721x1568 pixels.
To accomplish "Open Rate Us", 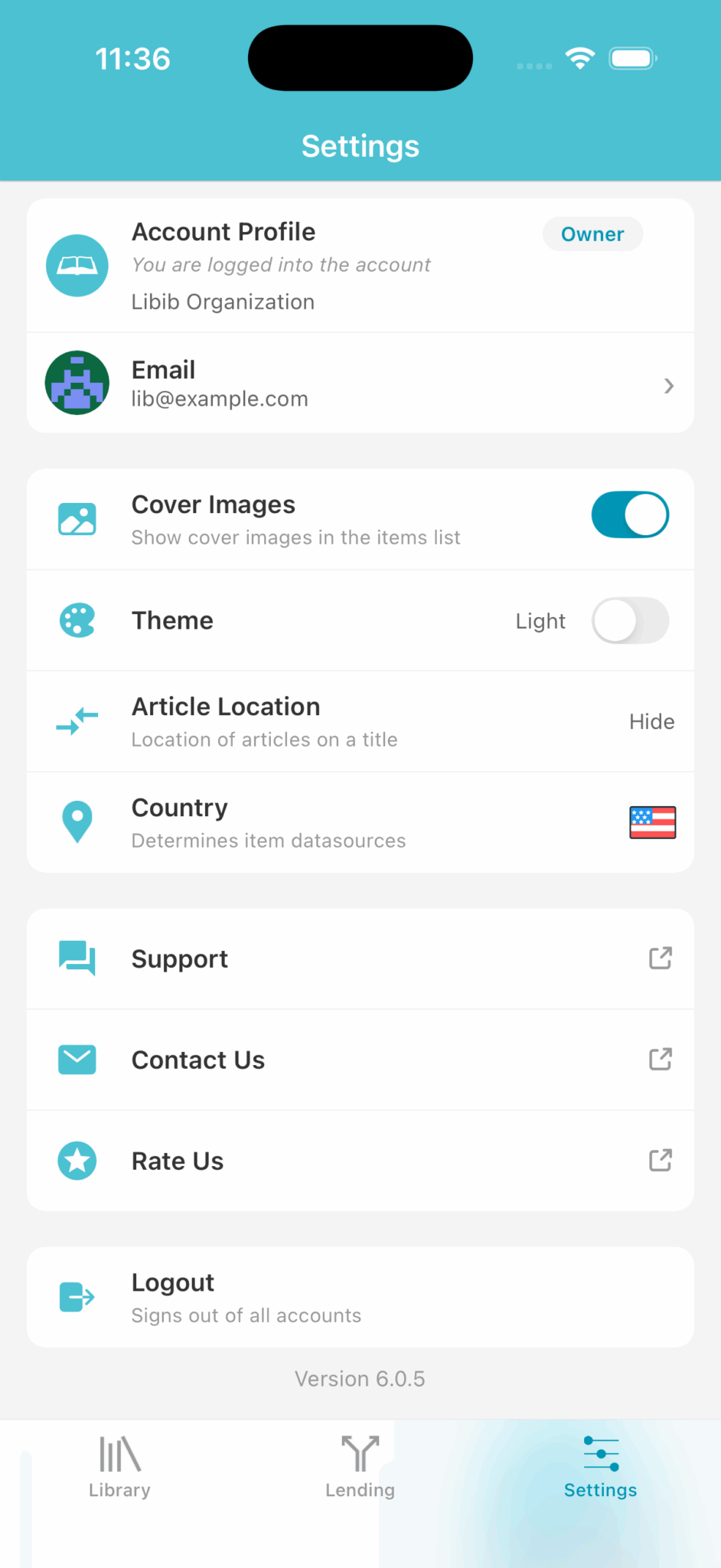I will click(x=360, y=1161).
